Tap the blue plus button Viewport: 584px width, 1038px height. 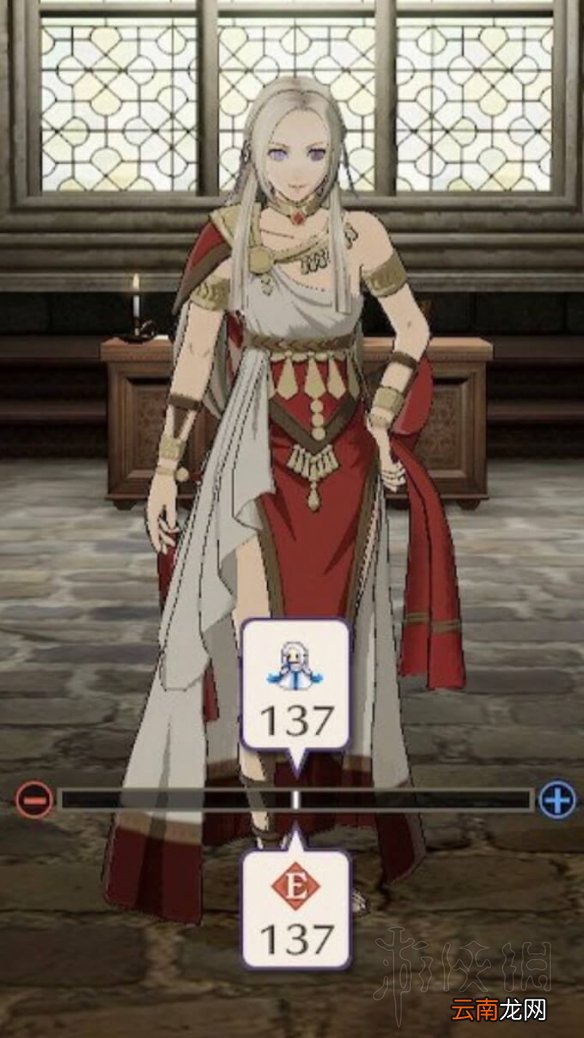click(557, 800)
